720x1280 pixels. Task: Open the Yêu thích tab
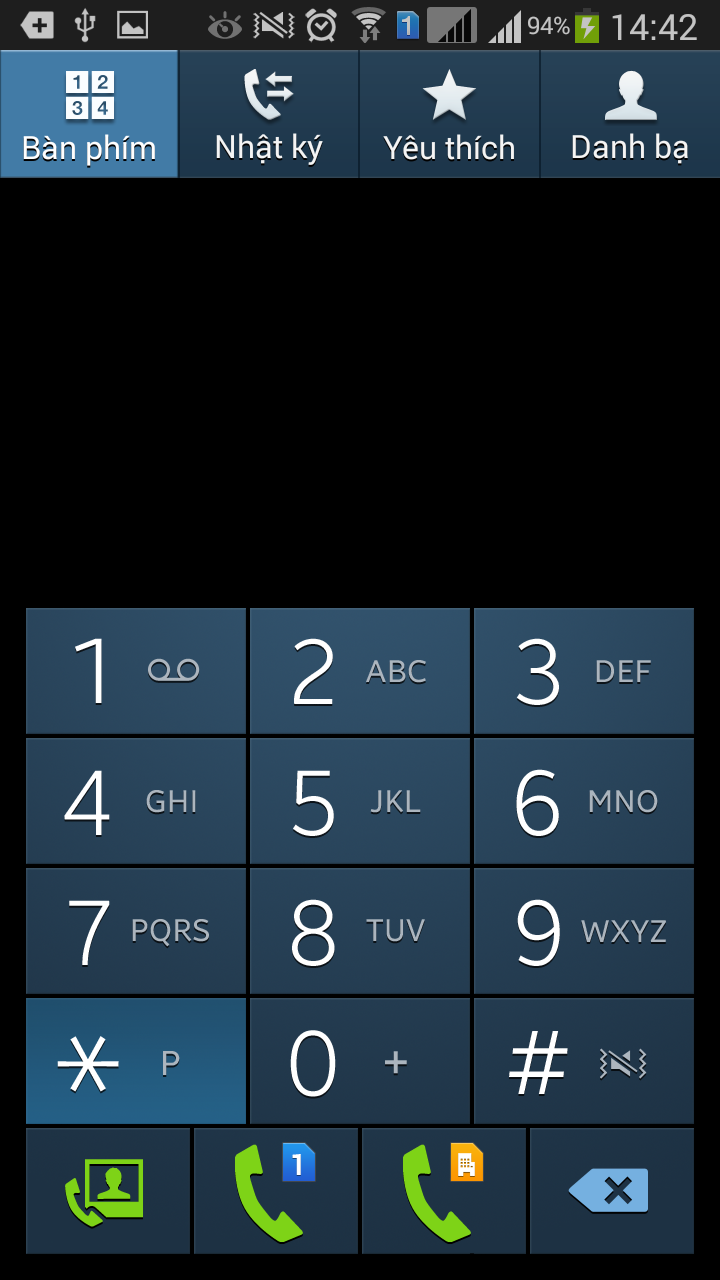coord(449,114)
